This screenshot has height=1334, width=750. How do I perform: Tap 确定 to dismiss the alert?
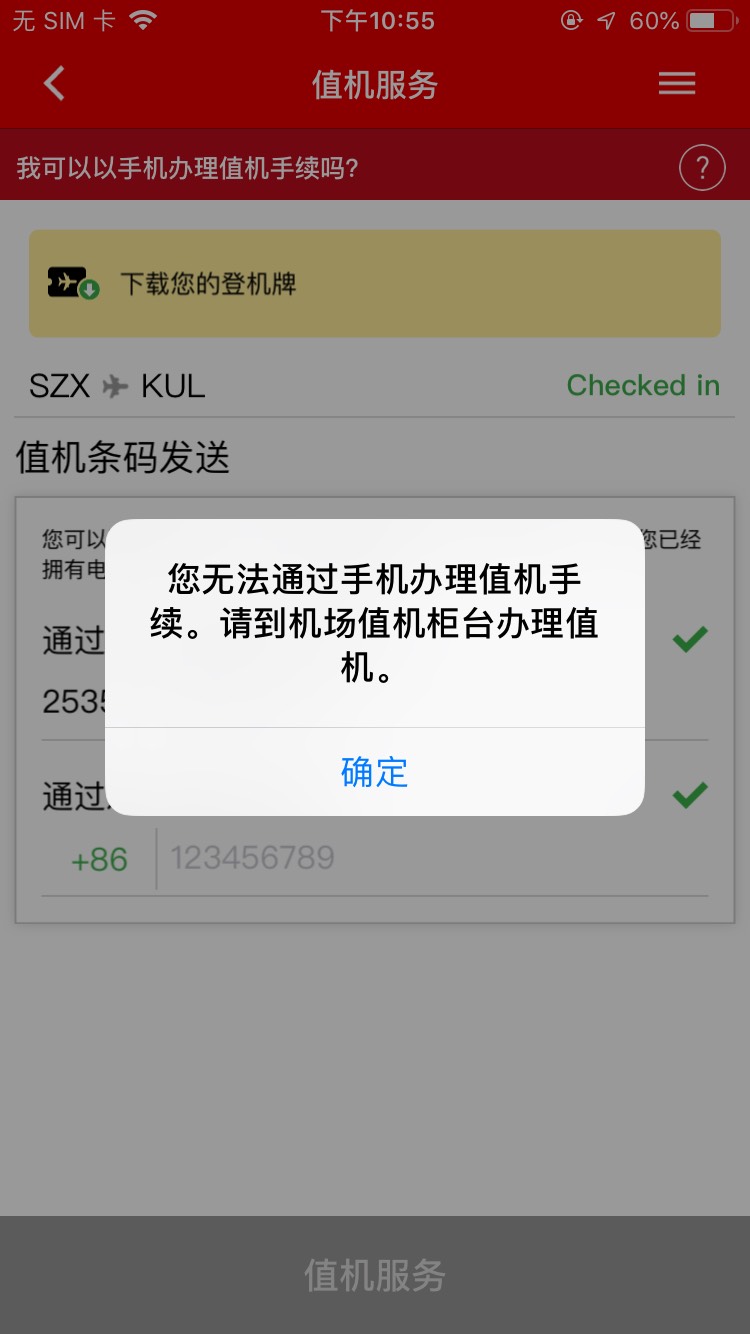point(374,772)
